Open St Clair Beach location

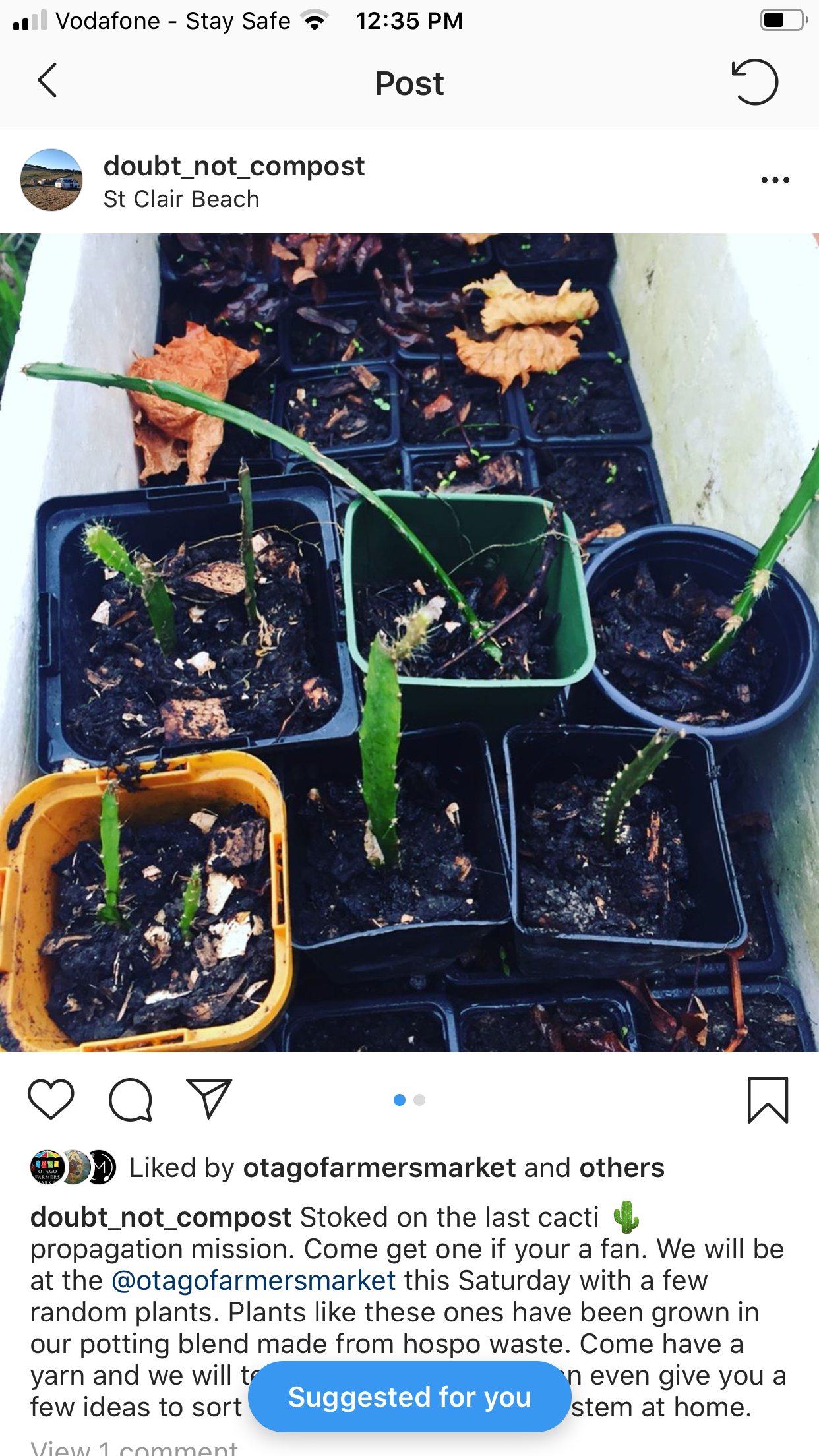pos(181,199)
